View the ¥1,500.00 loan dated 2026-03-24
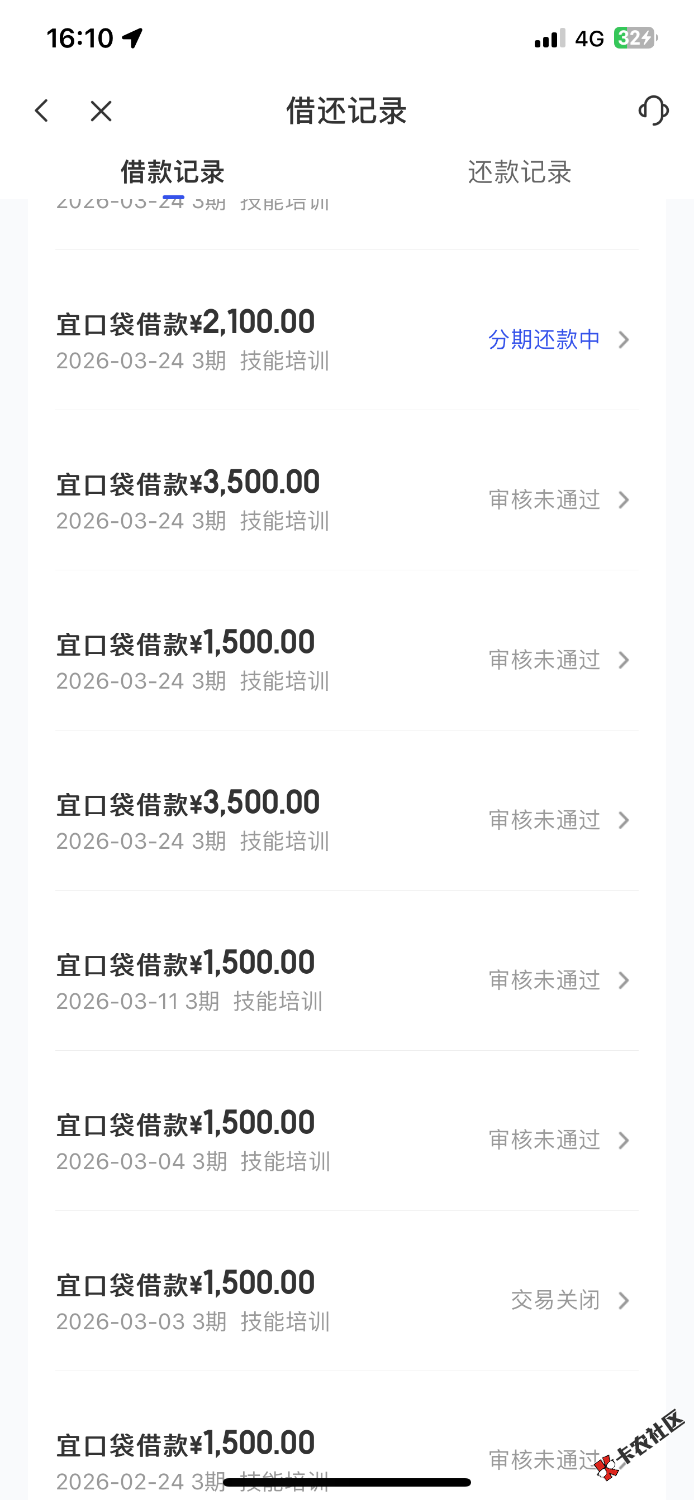This screenshot has width=694, height=1500. pos(345,659)
